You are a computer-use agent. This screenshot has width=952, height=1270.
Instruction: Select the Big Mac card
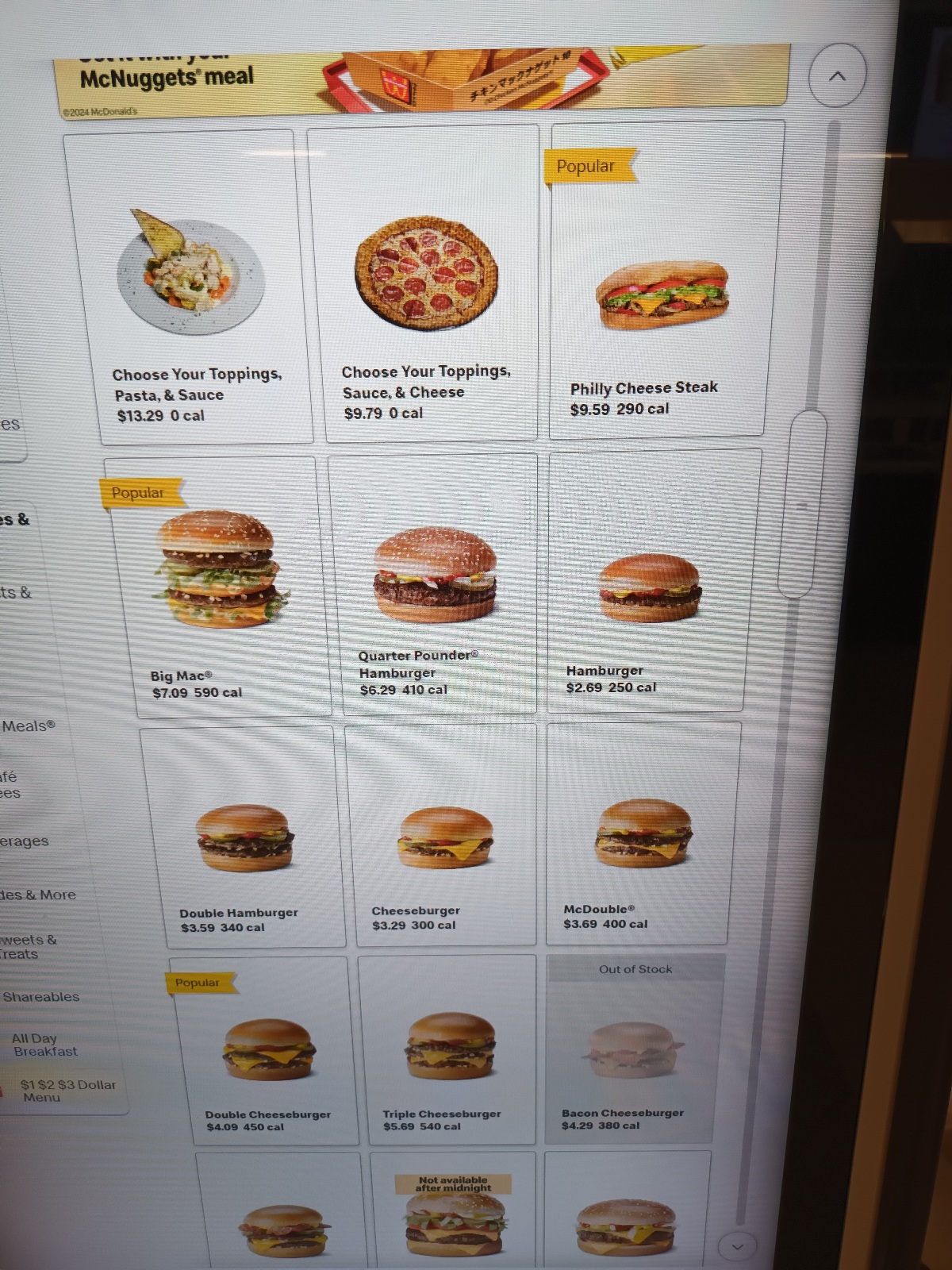(218, 587)
